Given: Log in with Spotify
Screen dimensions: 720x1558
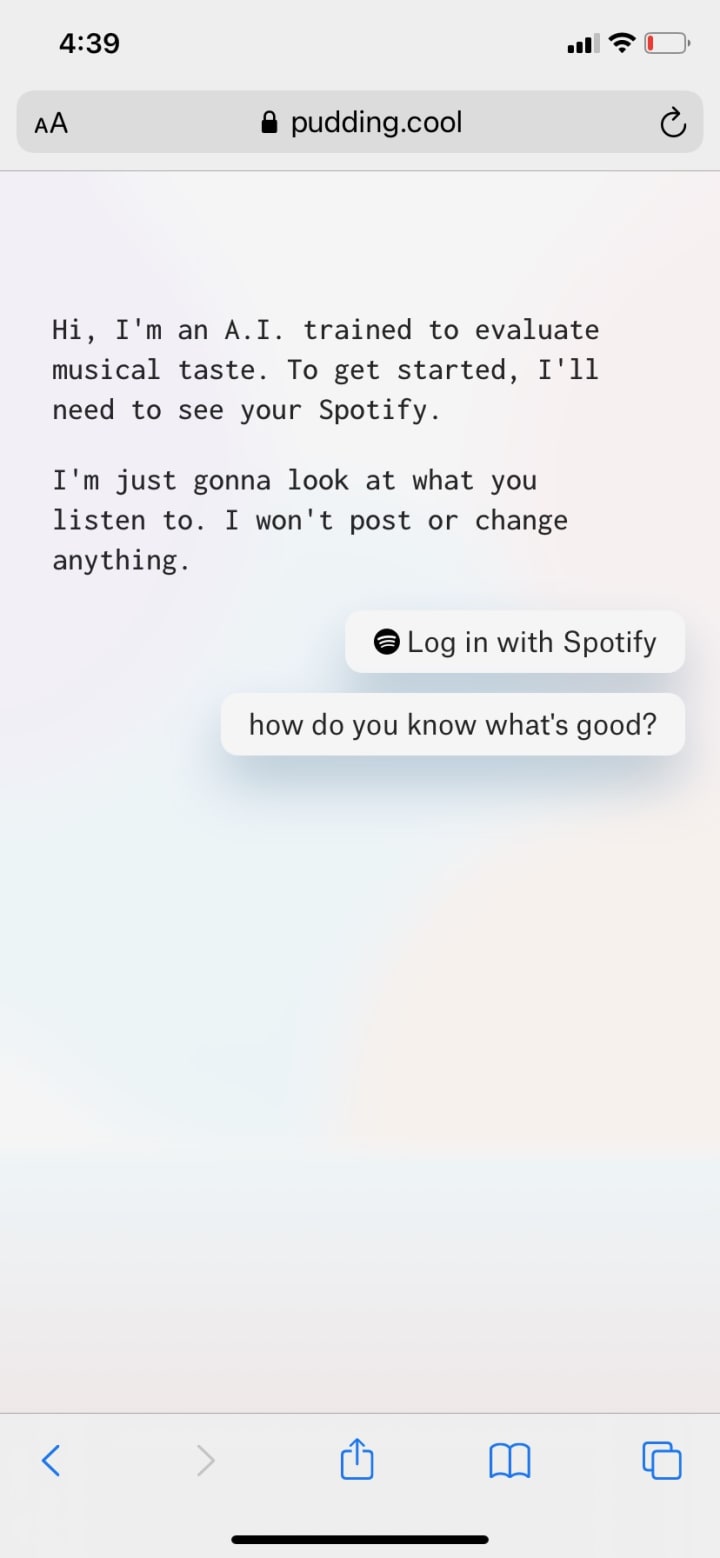Looking at the screenshot, I should tap(515, 642).
